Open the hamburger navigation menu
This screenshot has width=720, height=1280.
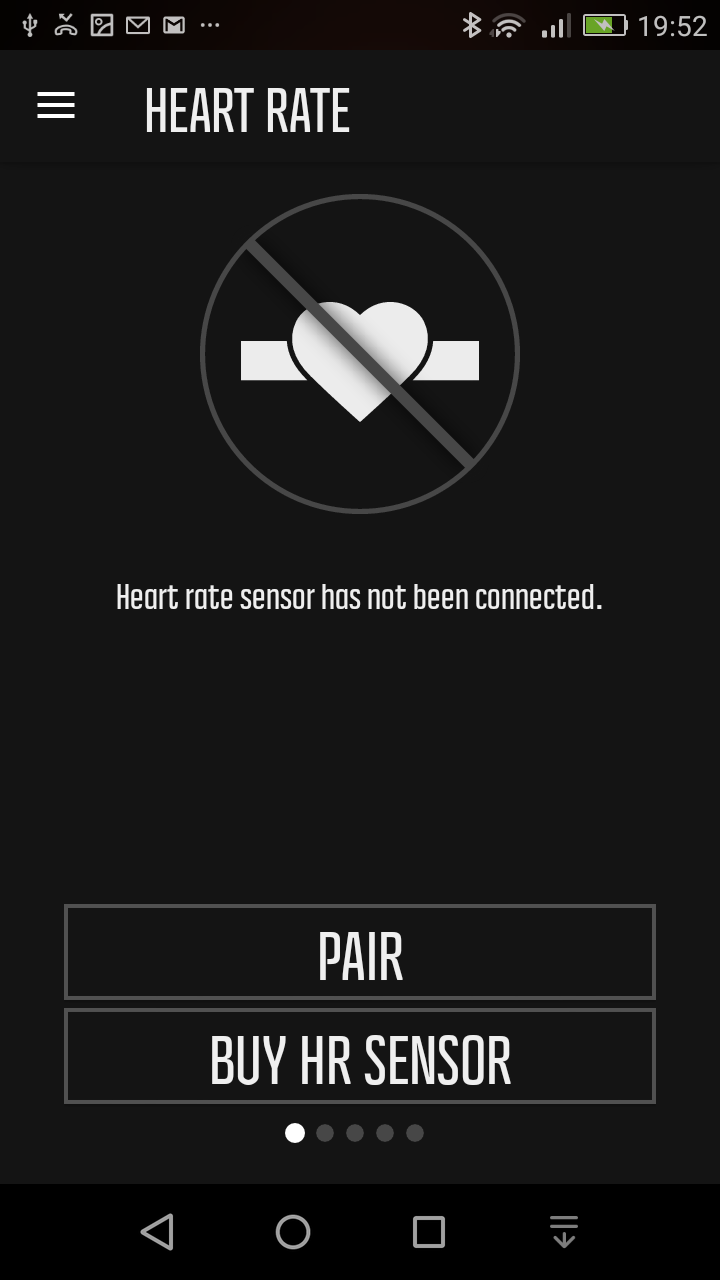[x=56, y=106]
